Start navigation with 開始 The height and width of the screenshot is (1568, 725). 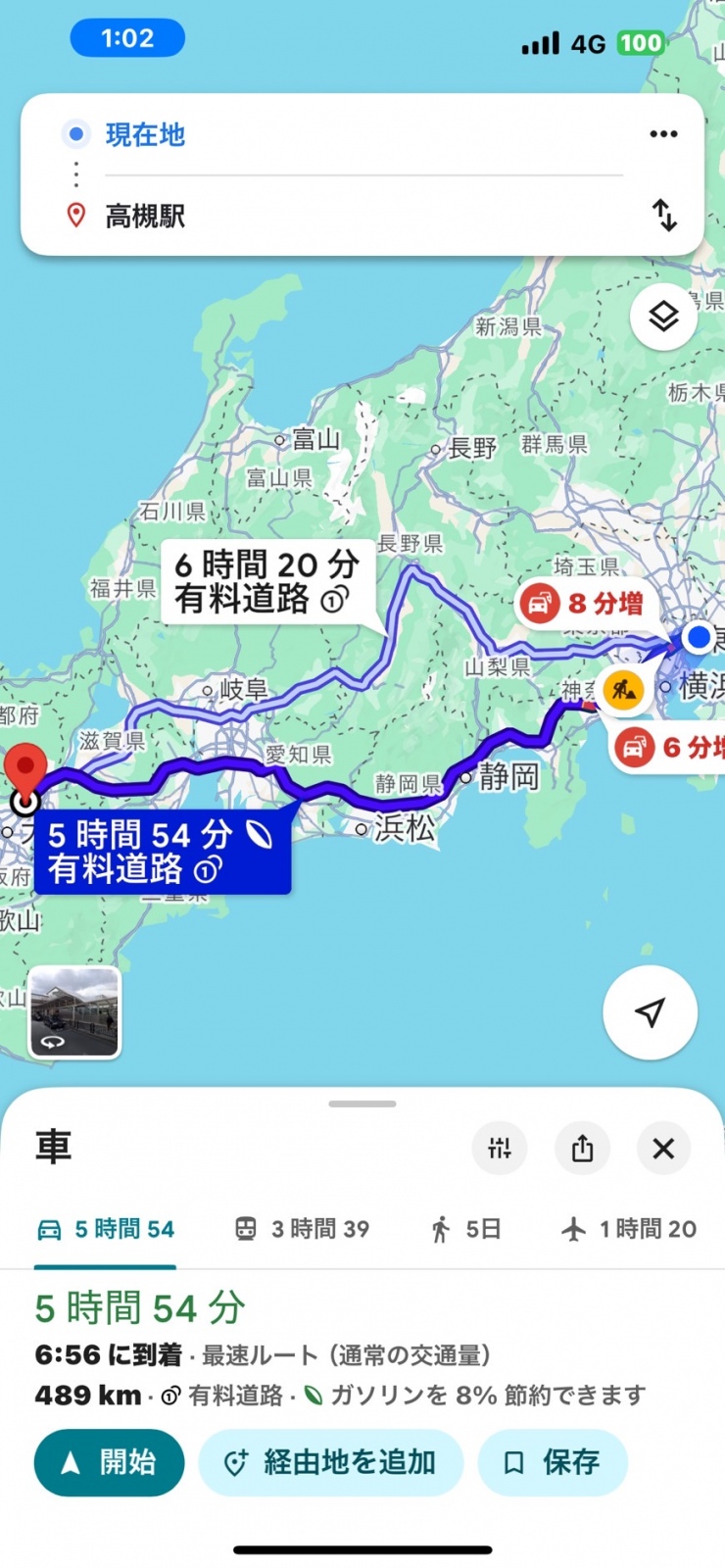(x=109, y=1462)
